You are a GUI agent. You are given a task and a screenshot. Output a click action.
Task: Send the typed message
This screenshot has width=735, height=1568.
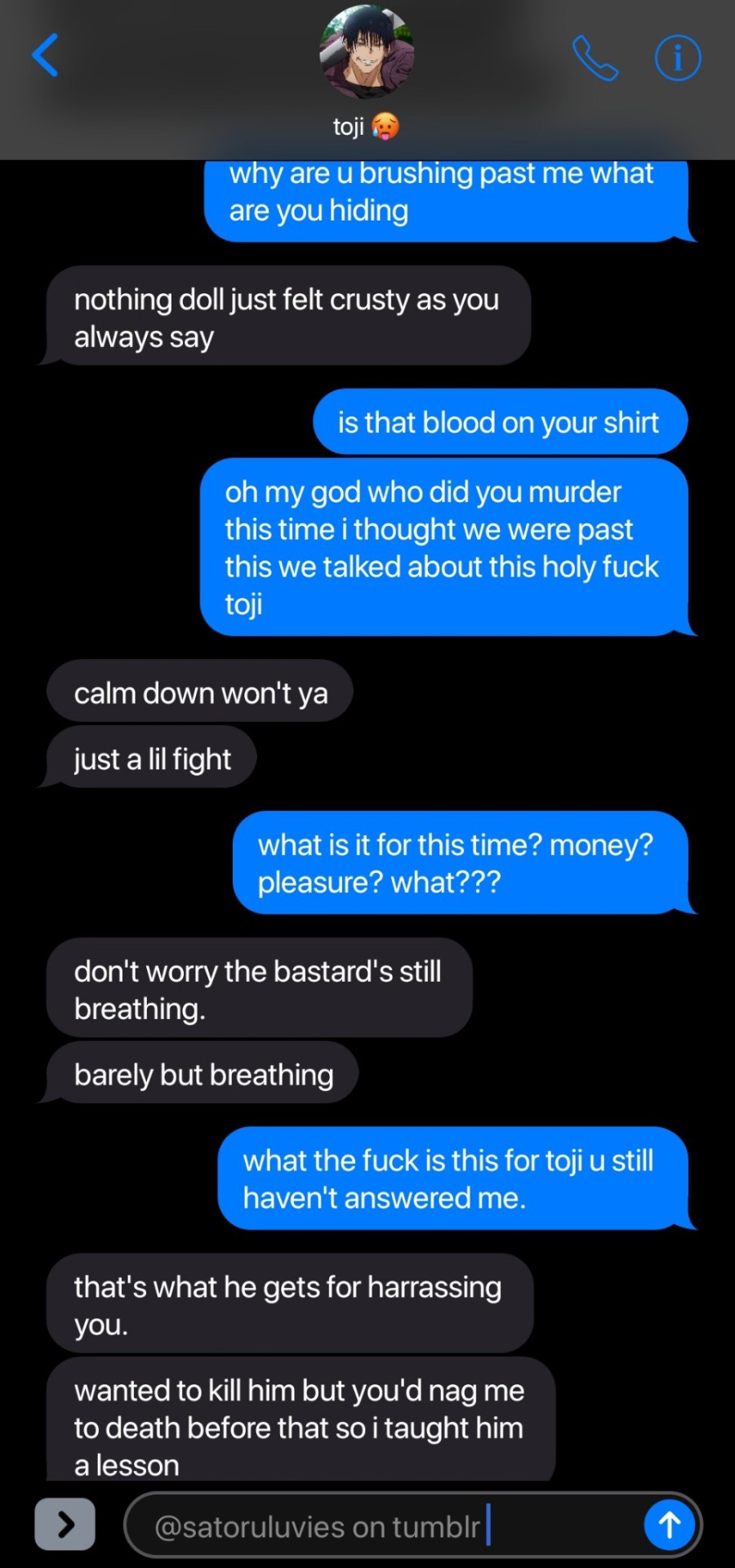coord(669,1524)
